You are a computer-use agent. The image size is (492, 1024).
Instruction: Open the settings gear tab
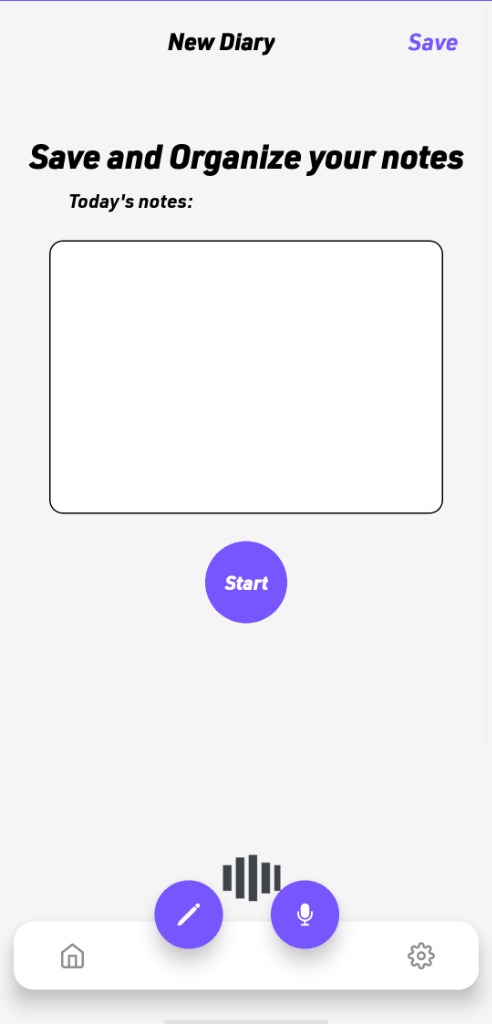421,956
